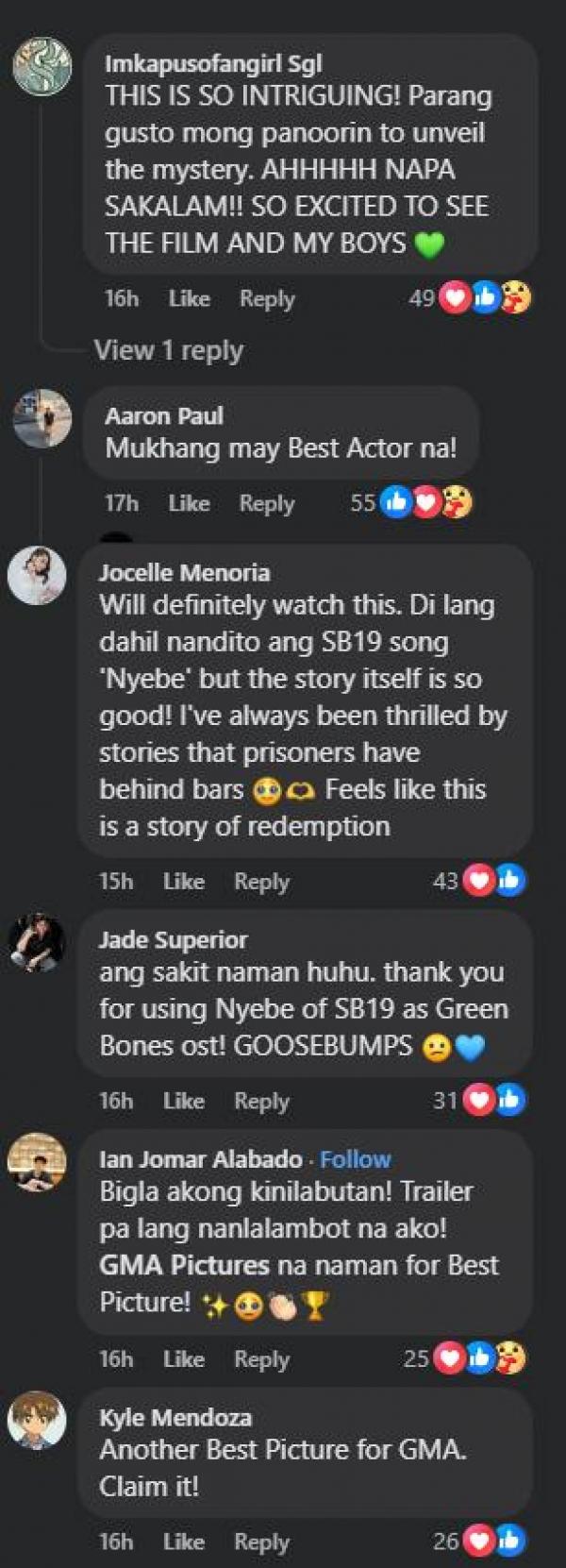Reply to Jade Superior's comment

pyautogui.click(x=261, y=1101)
